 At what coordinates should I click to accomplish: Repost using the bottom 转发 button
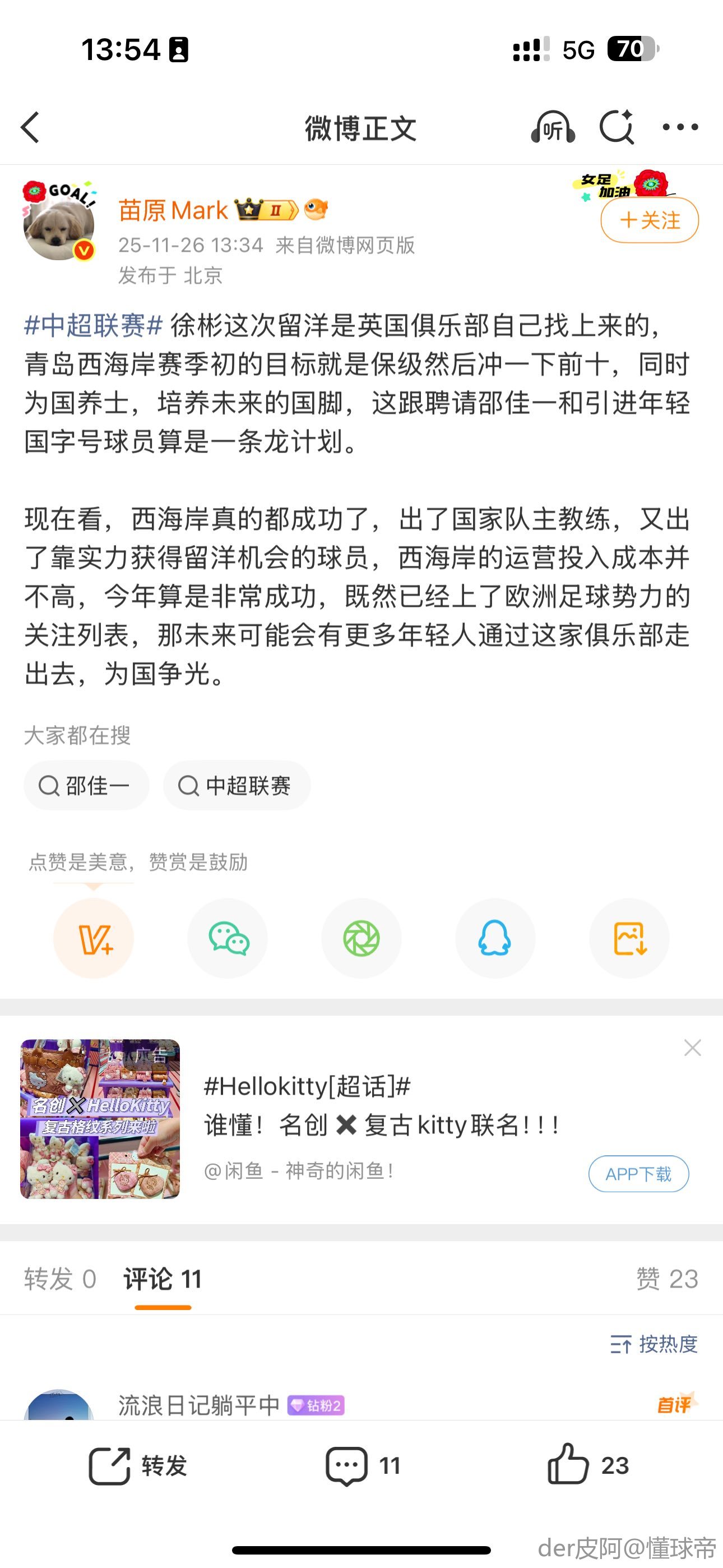pos(138,1466)
